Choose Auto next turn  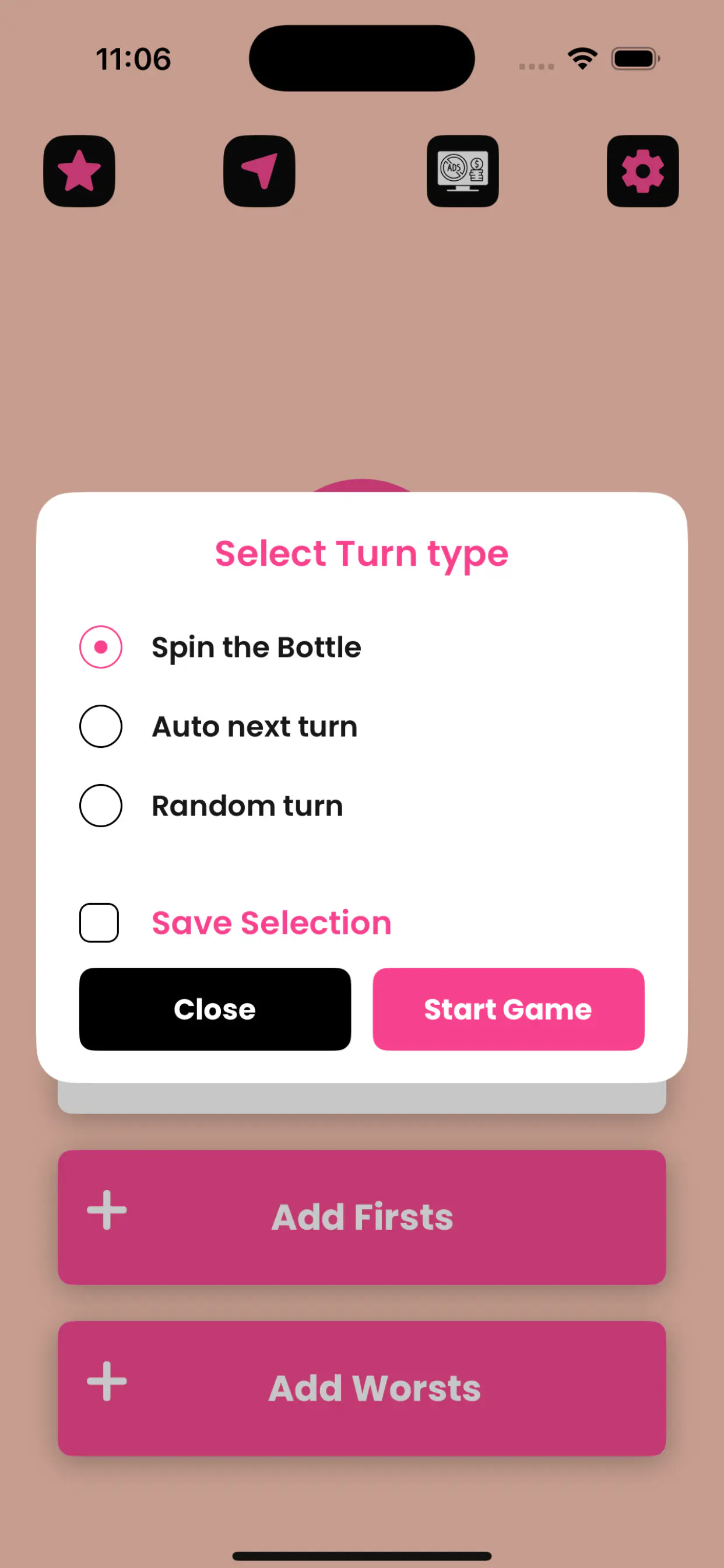[101, 726]
